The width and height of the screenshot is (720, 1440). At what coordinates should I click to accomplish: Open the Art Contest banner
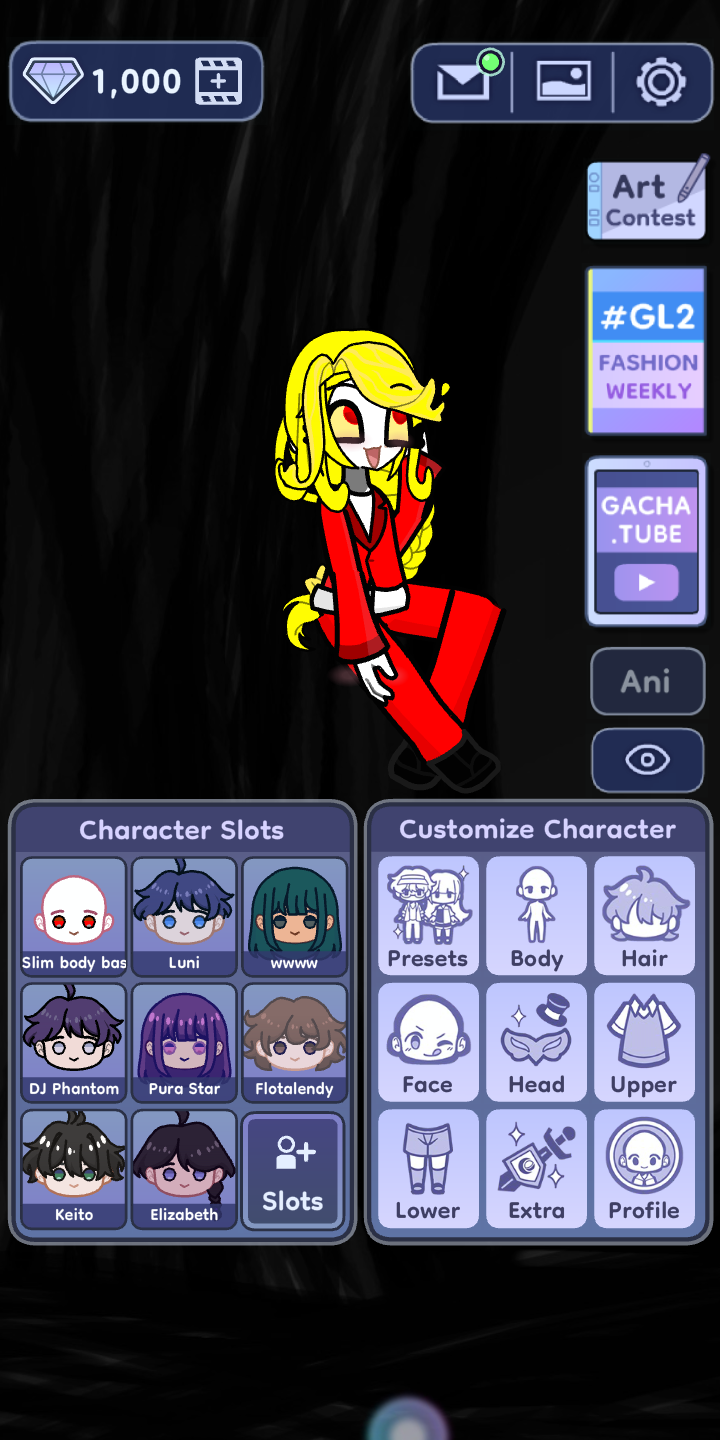tap(647, 200)
